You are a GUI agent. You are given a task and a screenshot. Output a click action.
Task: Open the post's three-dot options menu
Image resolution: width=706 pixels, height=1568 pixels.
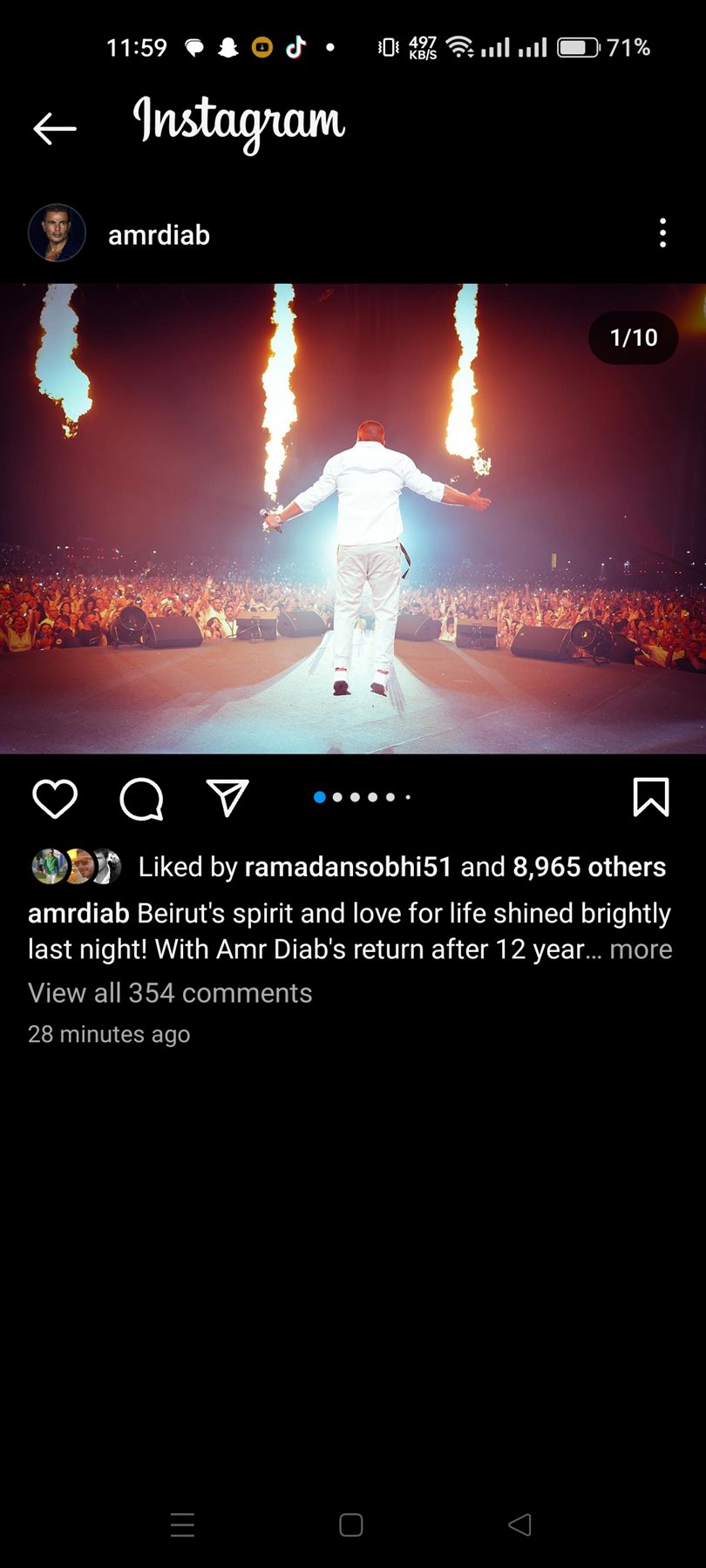pos(662,233)
